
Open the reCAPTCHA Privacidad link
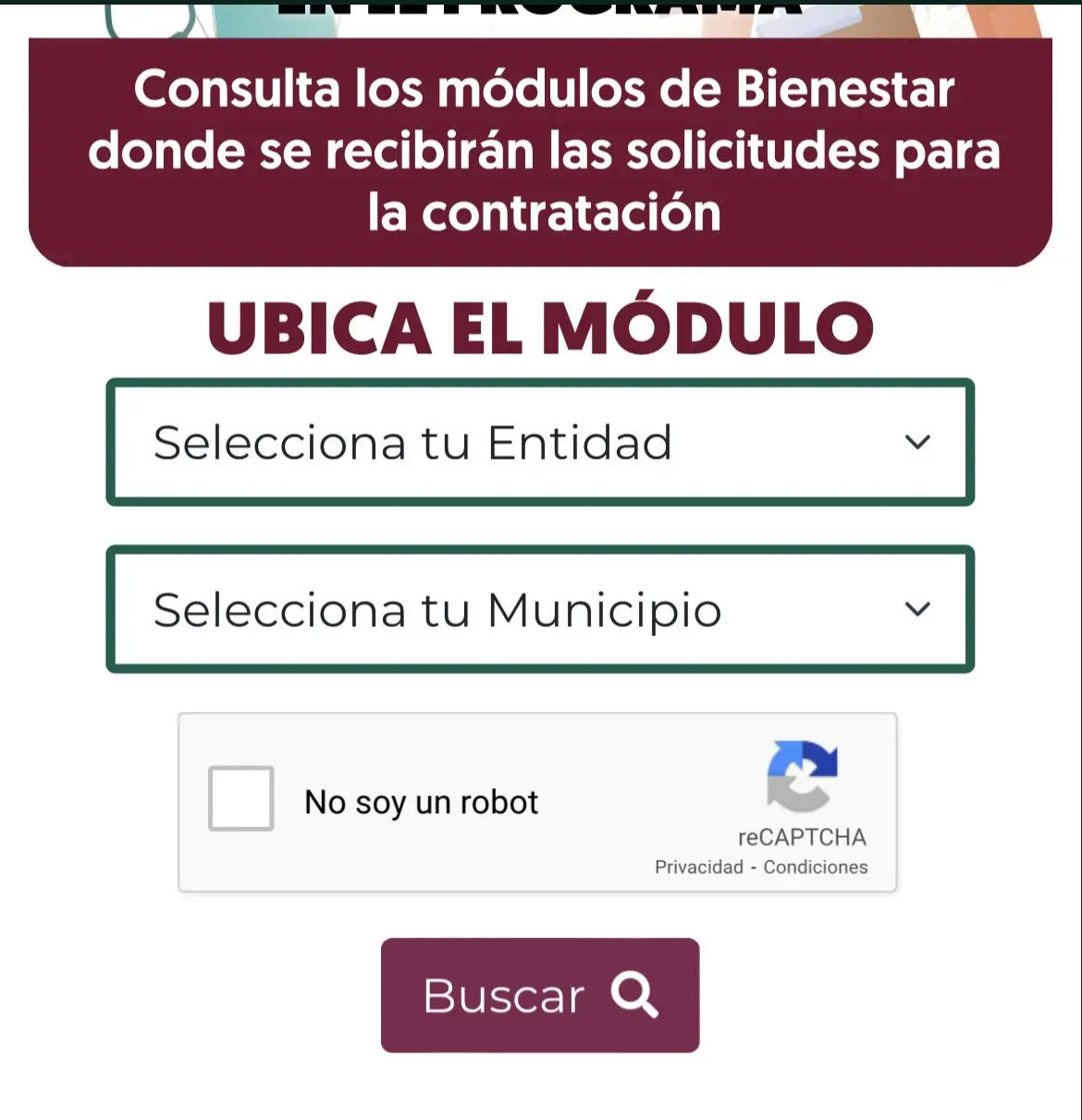698,868
